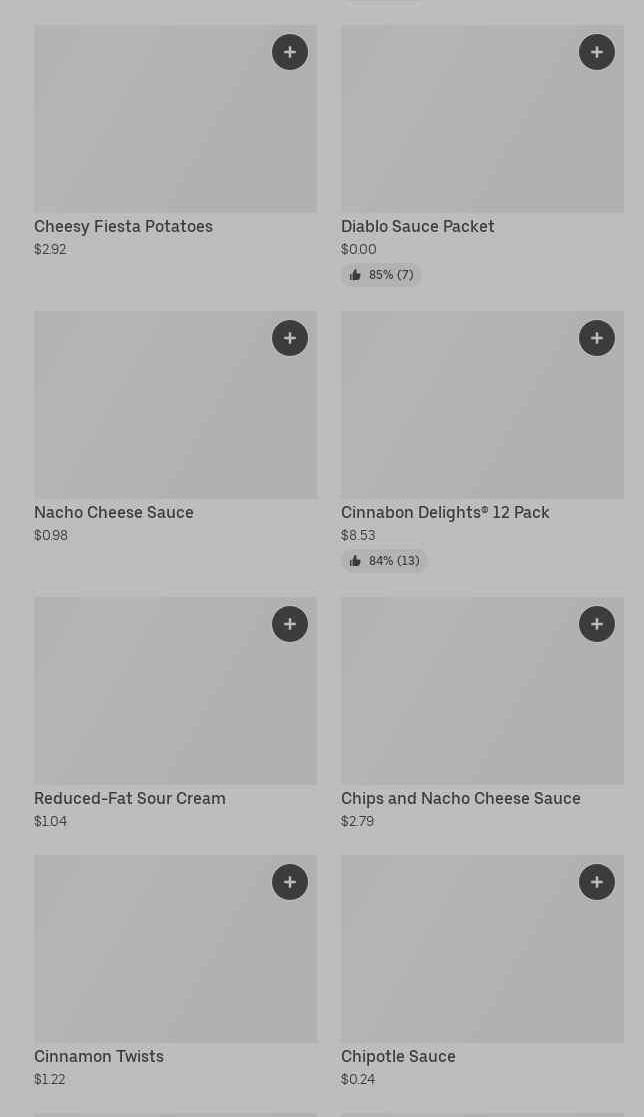
Task: Add Nacho Cheese Sauce to the order
Action: 290,338
